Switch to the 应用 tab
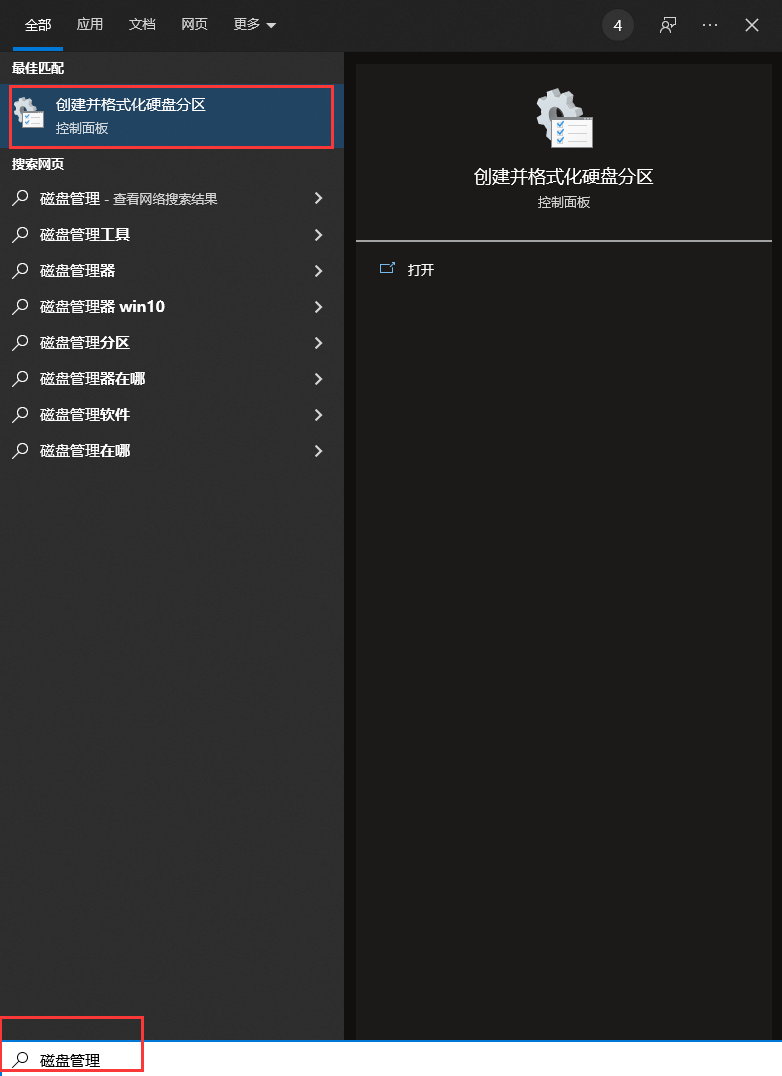The image size is (782, 1076). (x=90, y=25)
